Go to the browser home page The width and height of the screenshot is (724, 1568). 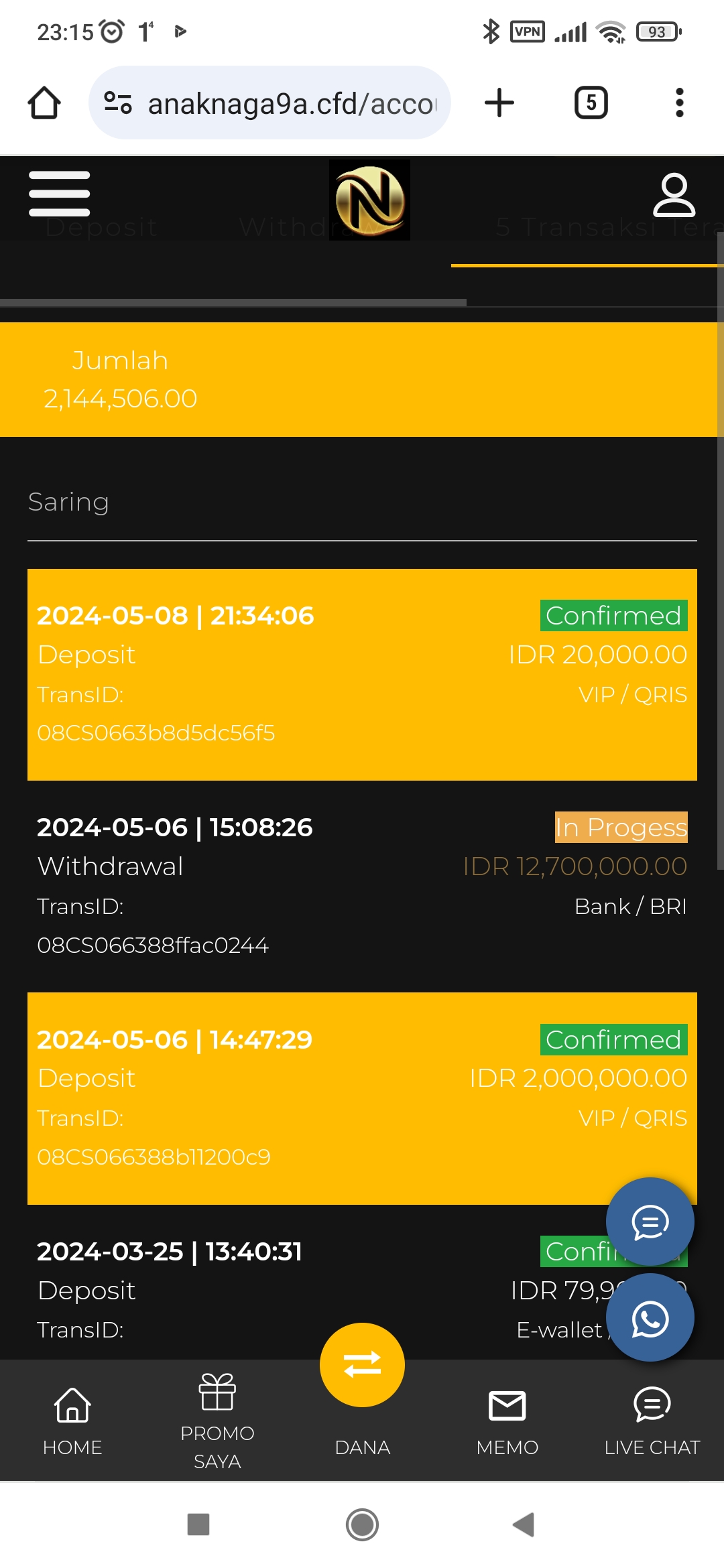click(x=44, y=103)
